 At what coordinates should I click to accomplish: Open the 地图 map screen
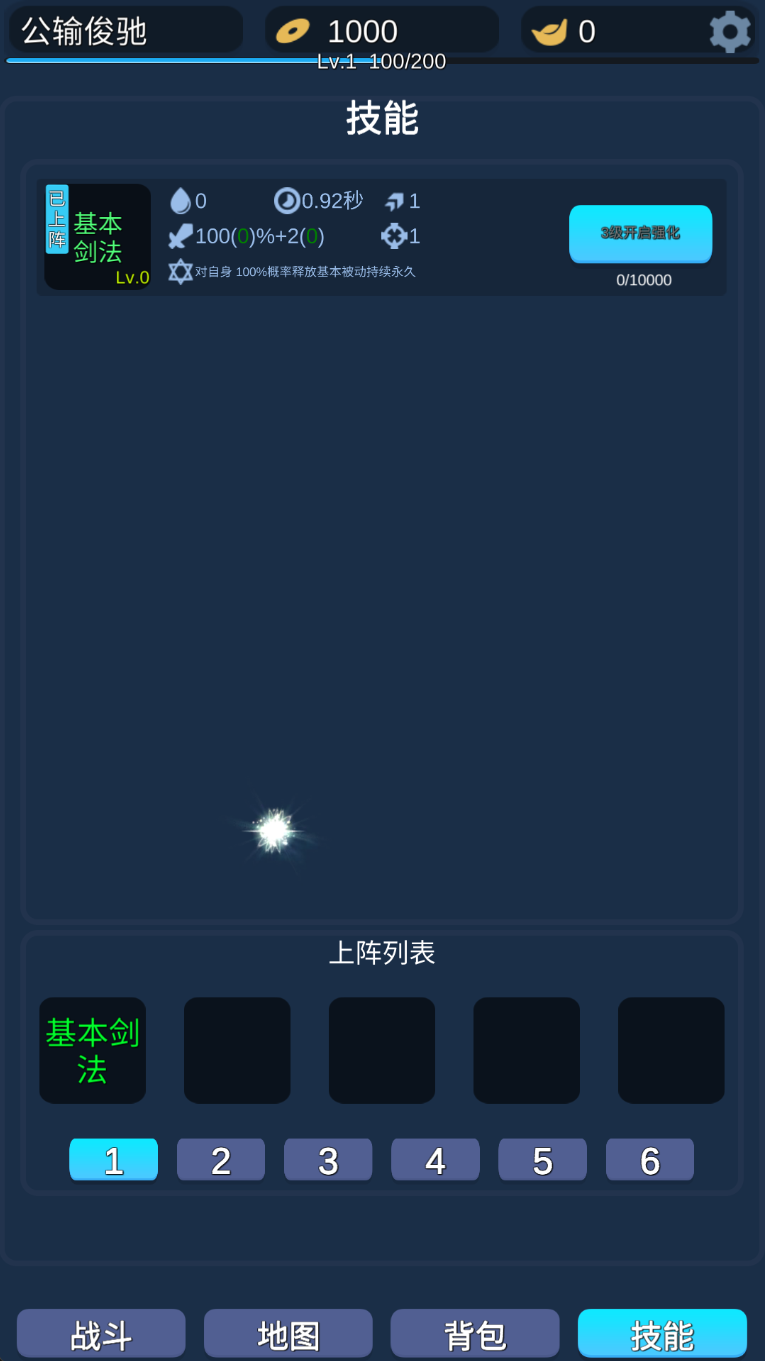[x=288, y=1333]
